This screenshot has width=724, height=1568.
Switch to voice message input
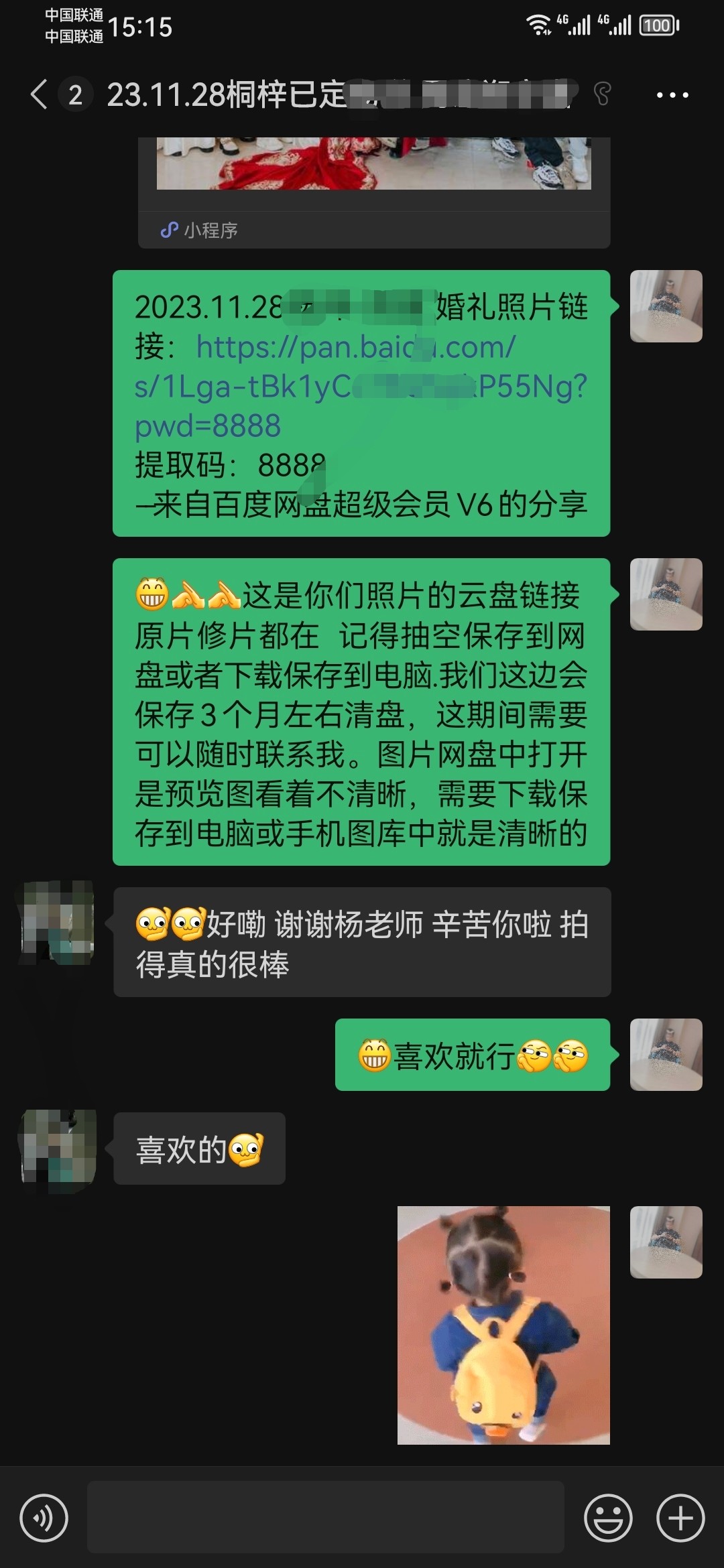pyautogui.click(x=44, y=1518)
